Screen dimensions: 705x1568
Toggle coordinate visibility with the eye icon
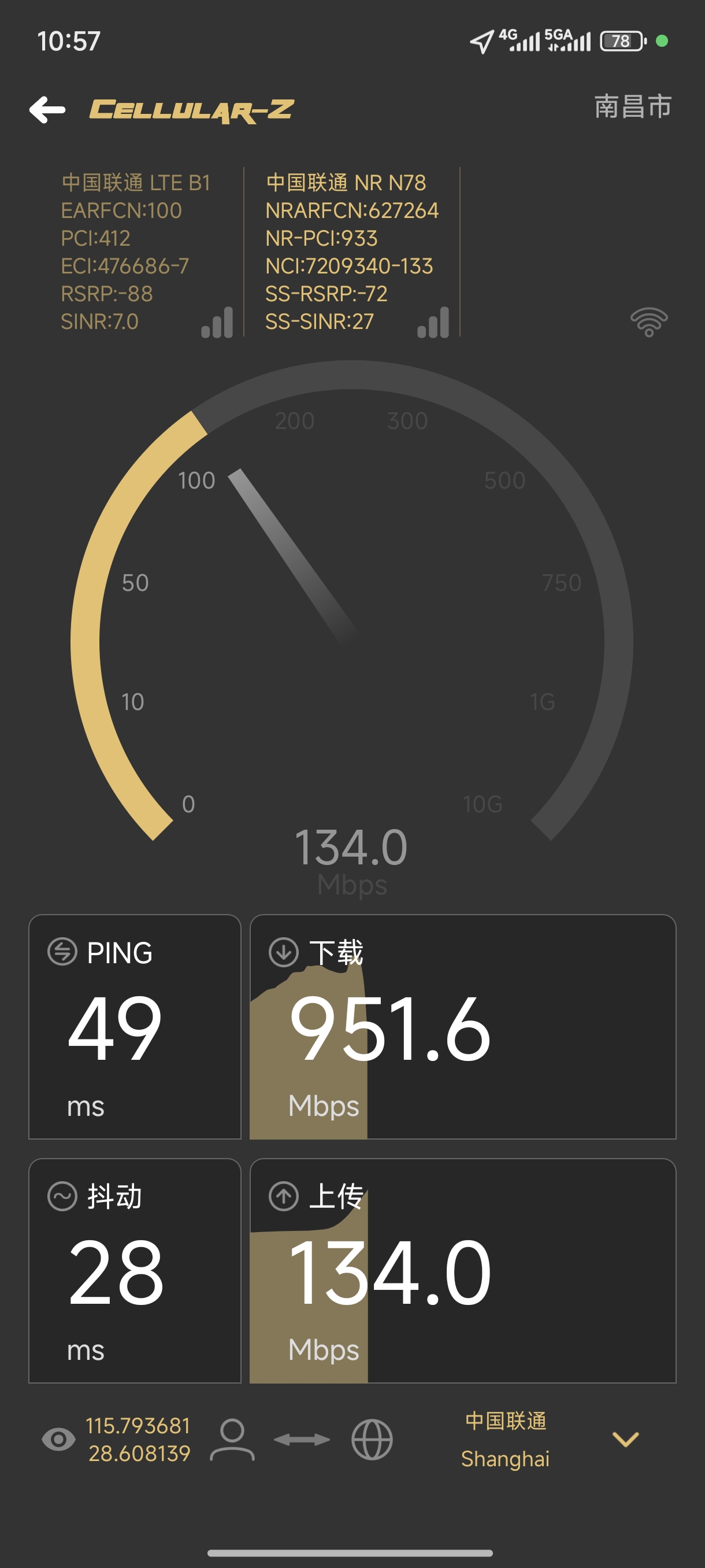point(58,1439)
